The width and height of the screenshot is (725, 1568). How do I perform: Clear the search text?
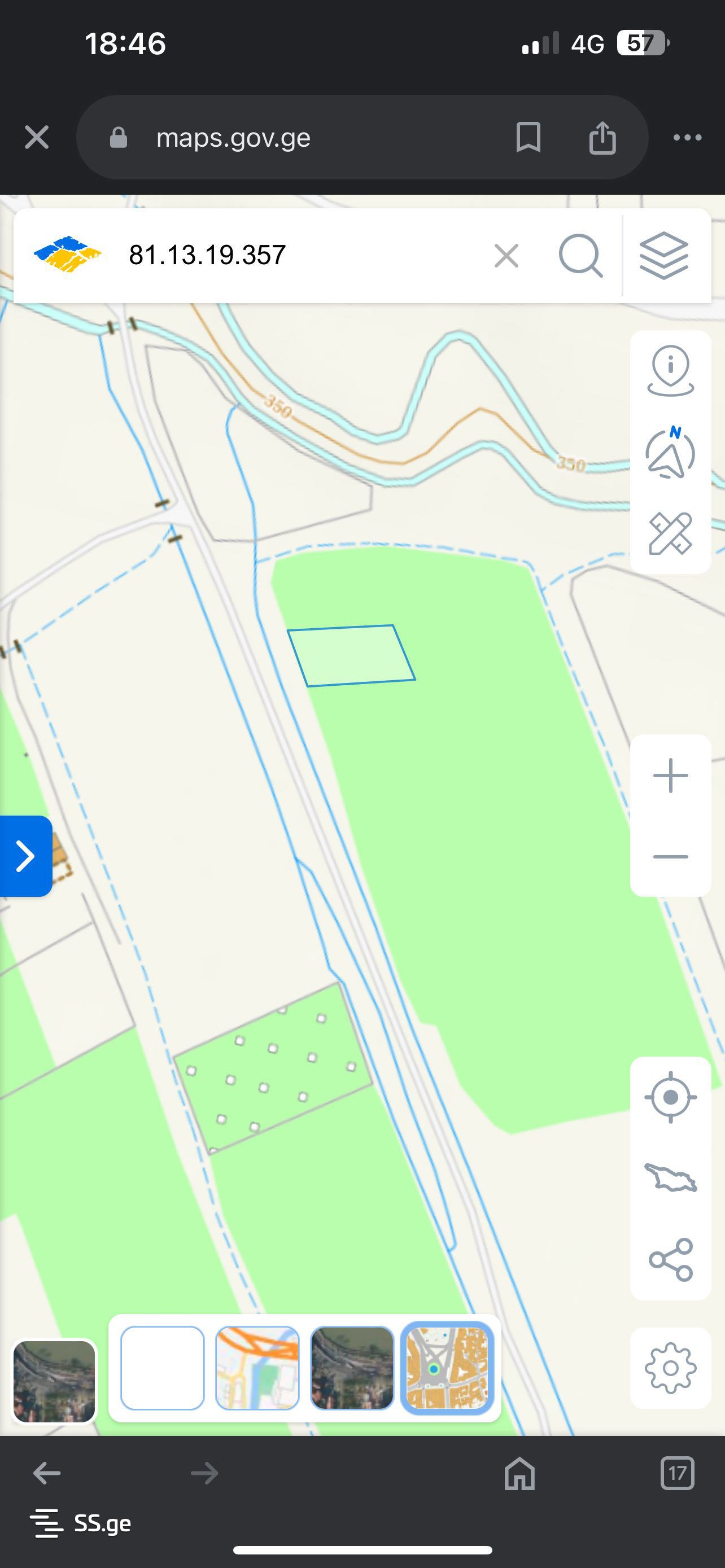[x=506, y=256]
